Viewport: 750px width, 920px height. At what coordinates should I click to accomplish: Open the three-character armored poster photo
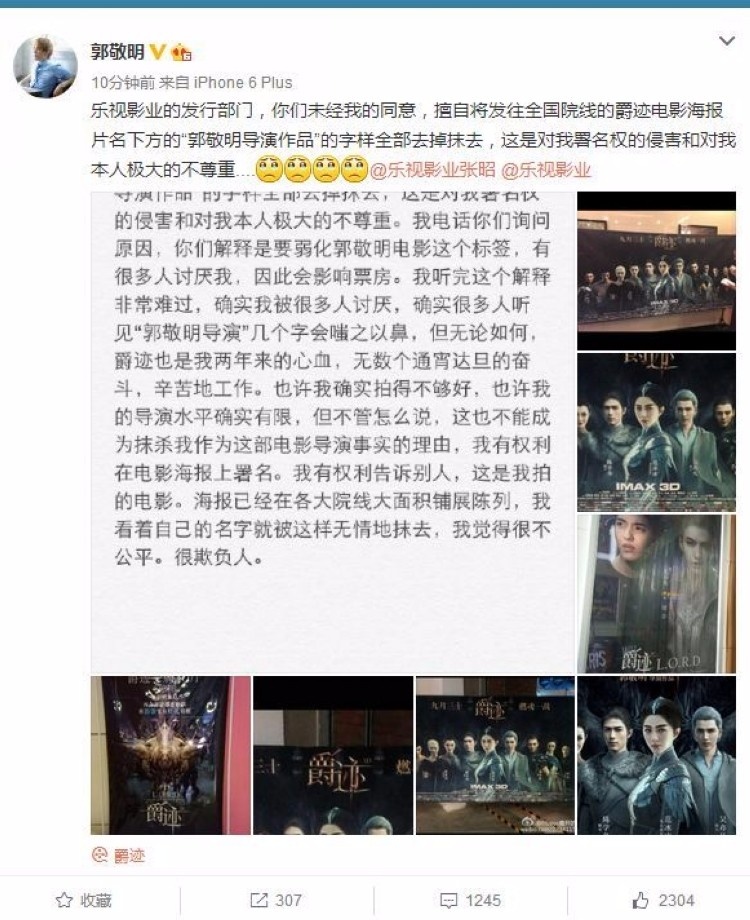656,755
